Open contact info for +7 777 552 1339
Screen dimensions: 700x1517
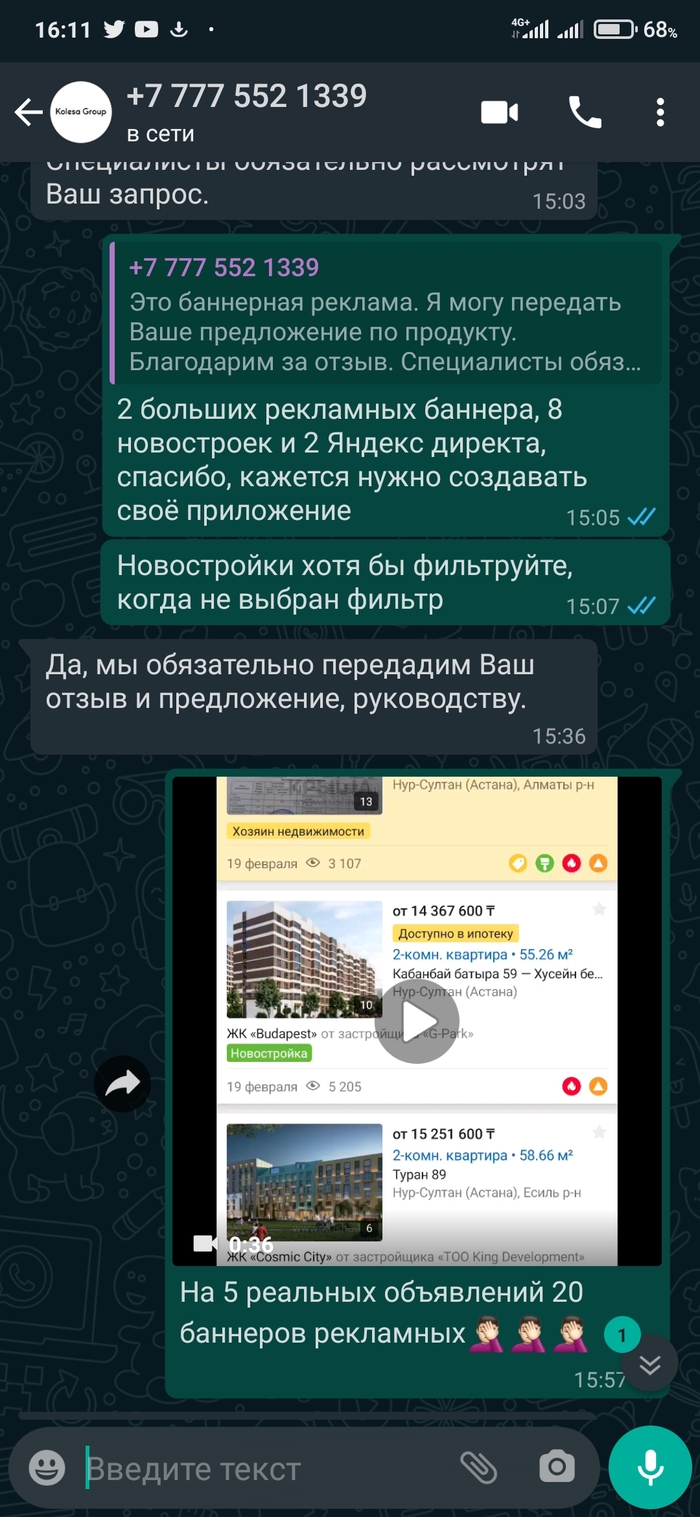(246, 112)
